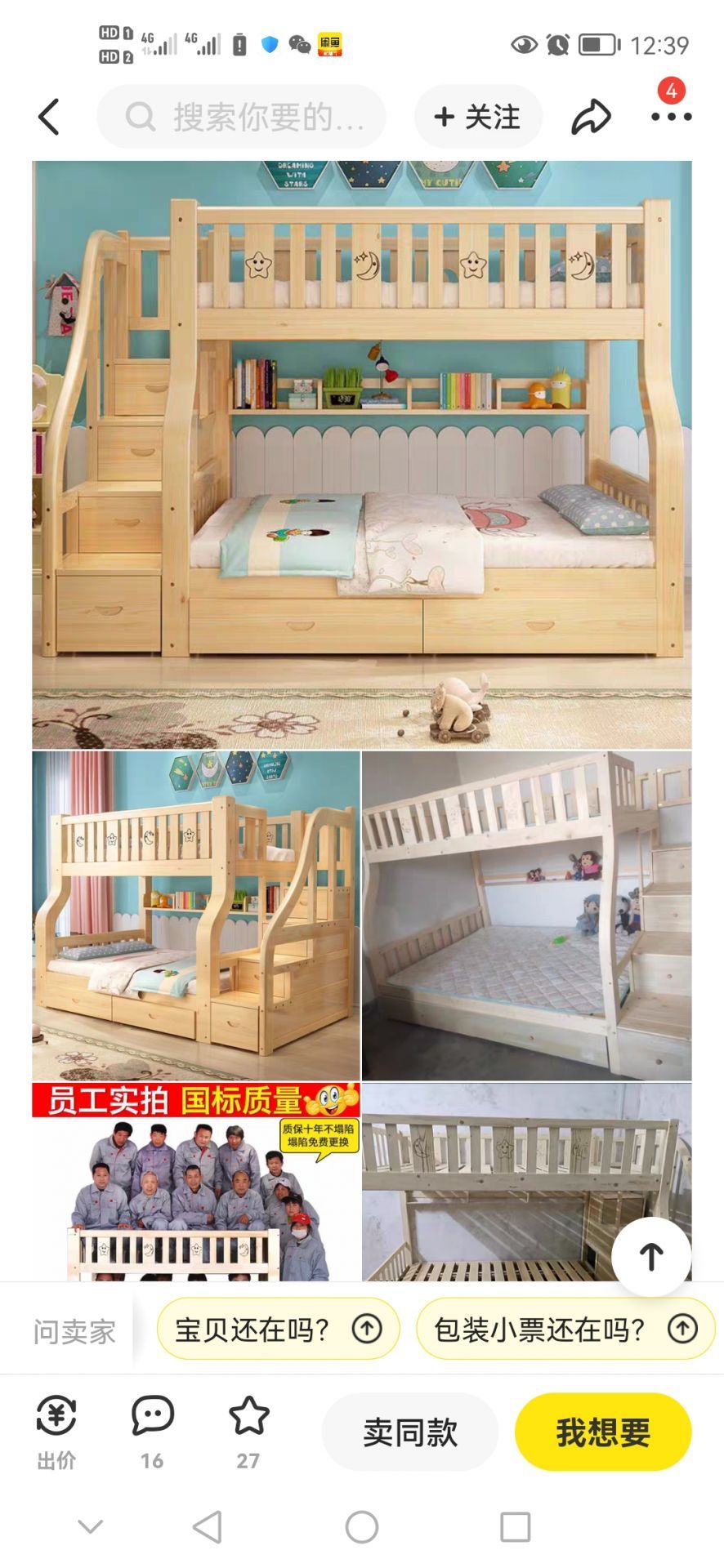The height and width of the screenshot is (1568, 724).
Task: View the large bunk bed photo
Action: 361,454
